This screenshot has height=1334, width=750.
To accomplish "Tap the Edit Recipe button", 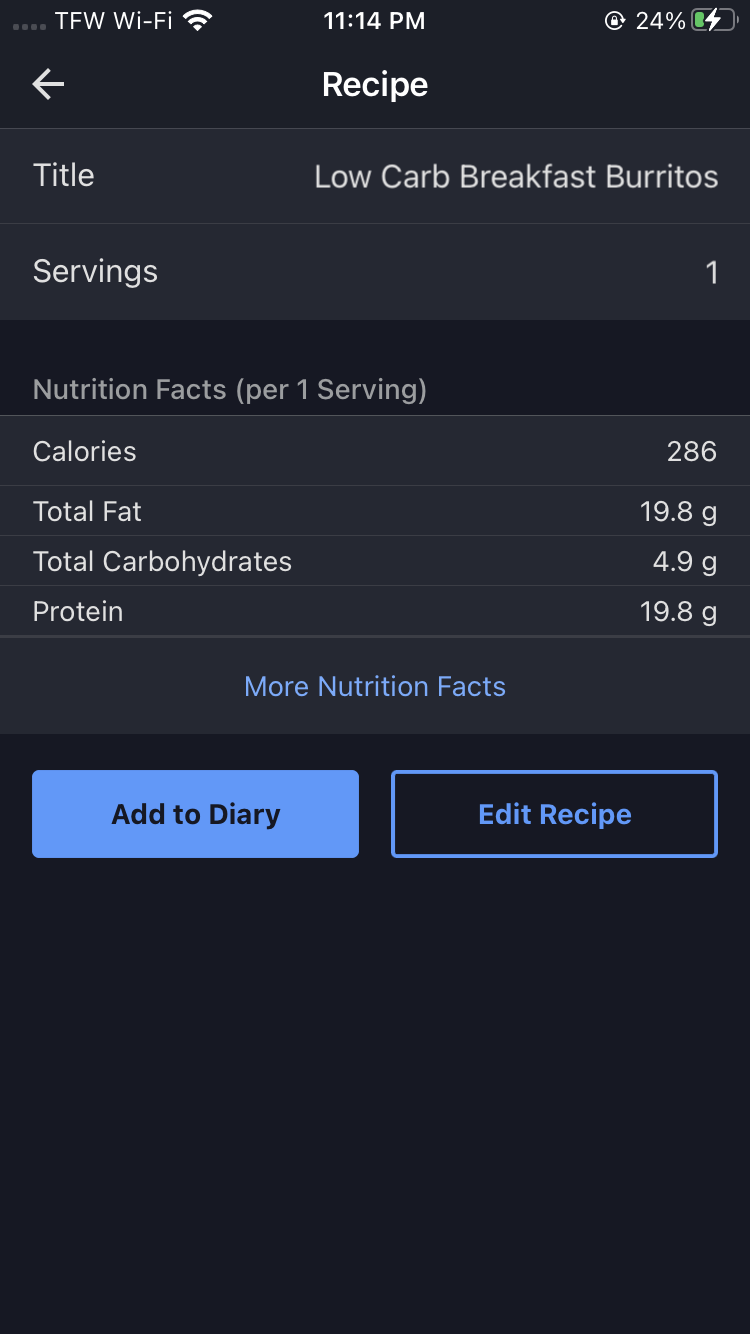I will pyautogui.click(x=554, y=814).
